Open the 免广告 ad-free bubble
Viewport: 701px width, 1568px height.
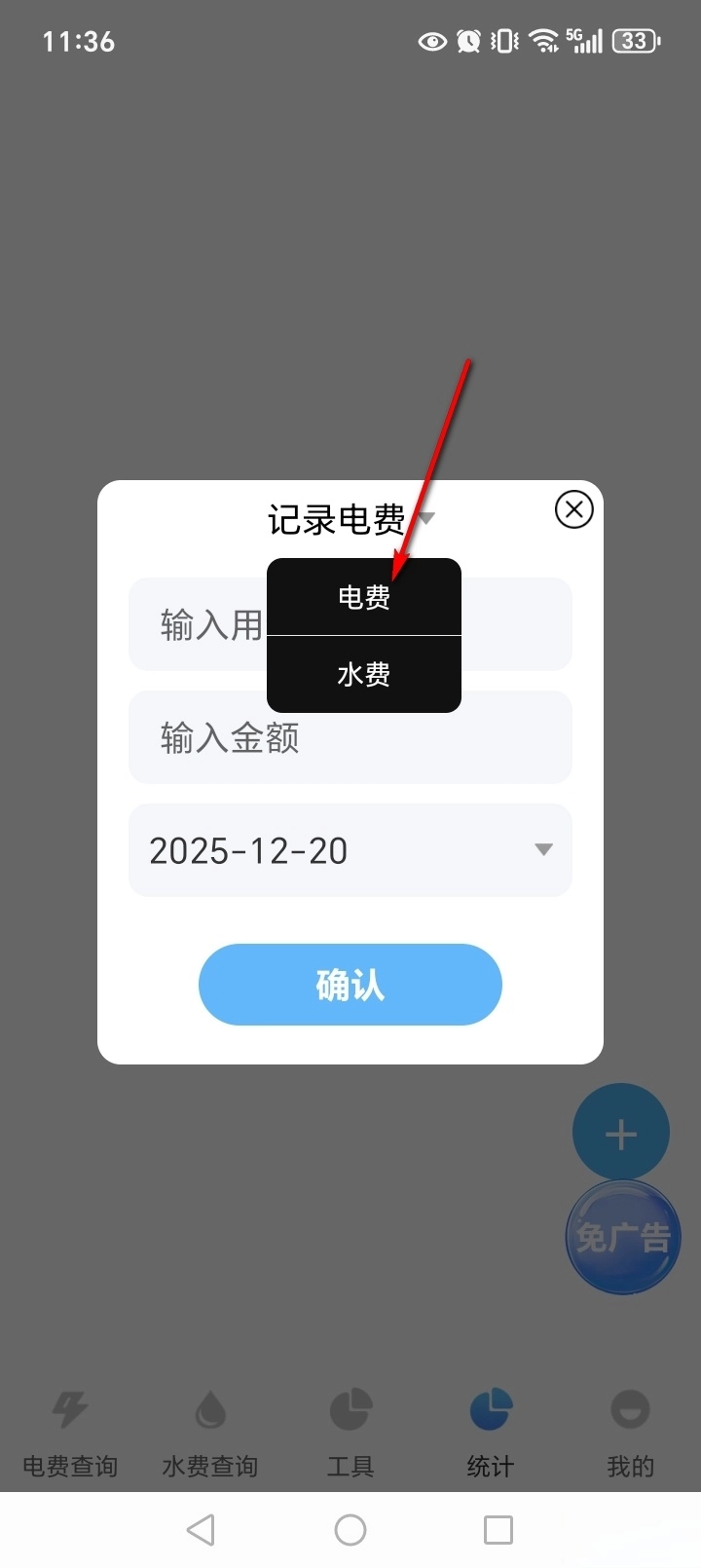point(623,1238)
